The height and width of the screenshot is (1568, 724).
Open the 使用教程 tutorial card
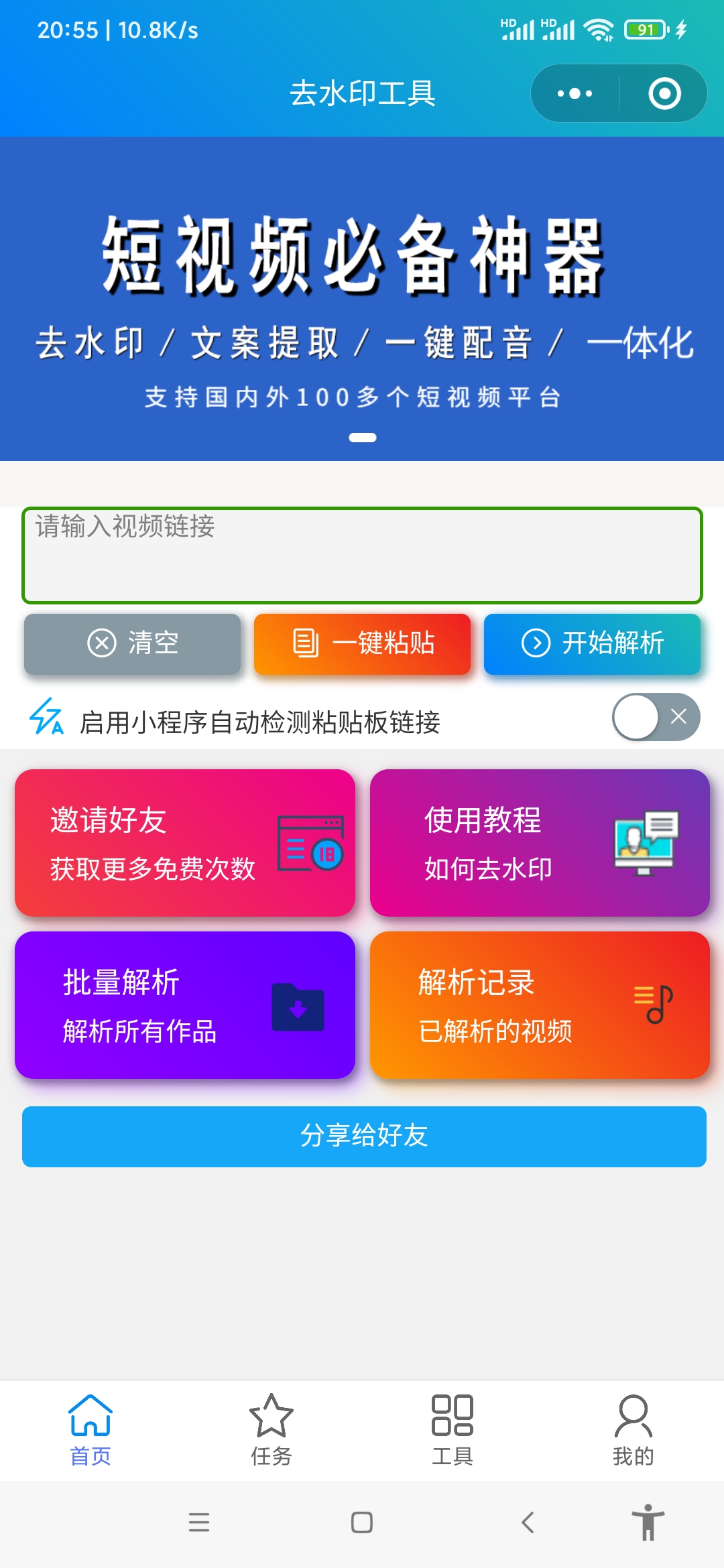540,843
